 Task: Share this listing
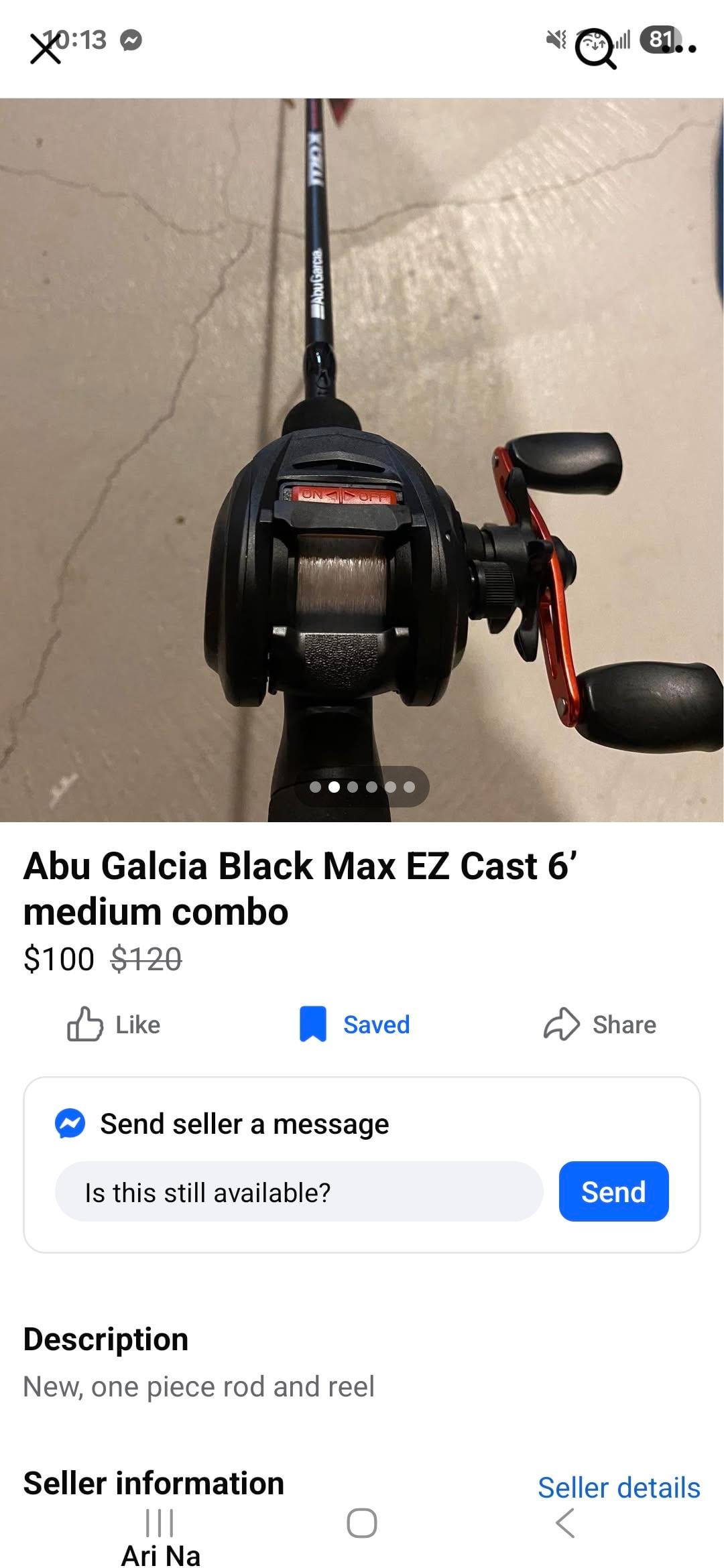click(x=599, y=1025)
